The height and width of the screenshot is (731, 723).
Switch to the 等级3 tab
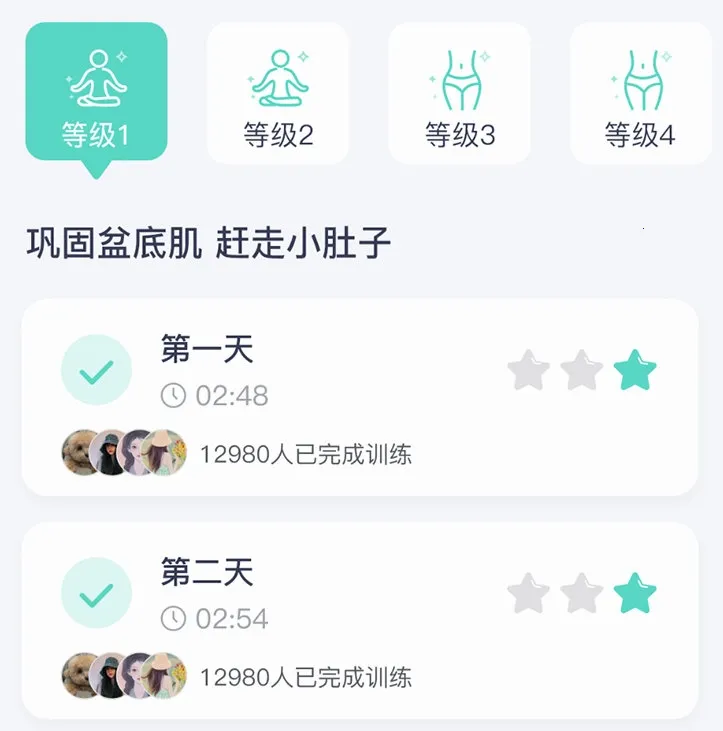click(x=460, y=94)
